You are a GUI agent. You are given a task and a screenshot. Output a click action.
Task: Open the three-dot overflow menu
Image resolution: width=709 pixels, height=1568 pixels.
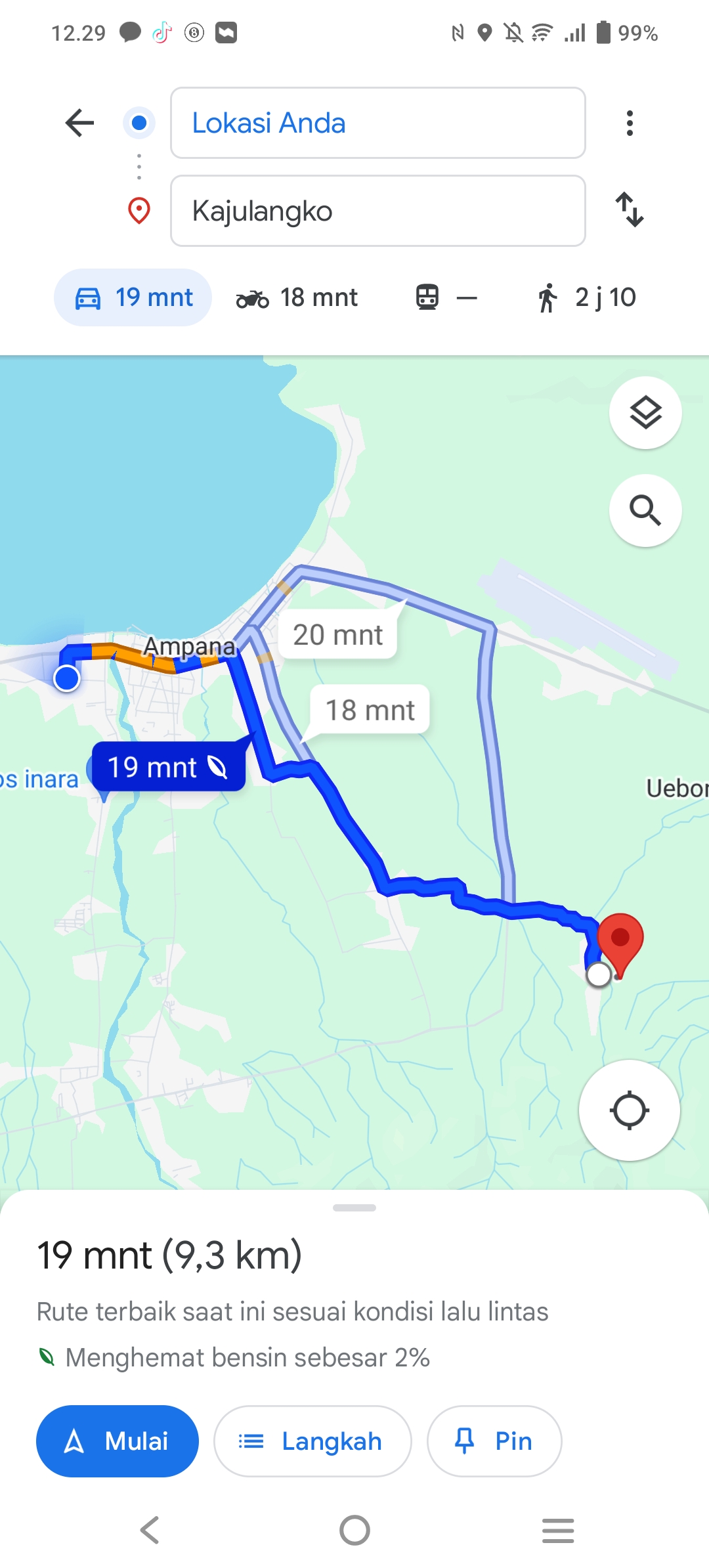coord(630,123)
